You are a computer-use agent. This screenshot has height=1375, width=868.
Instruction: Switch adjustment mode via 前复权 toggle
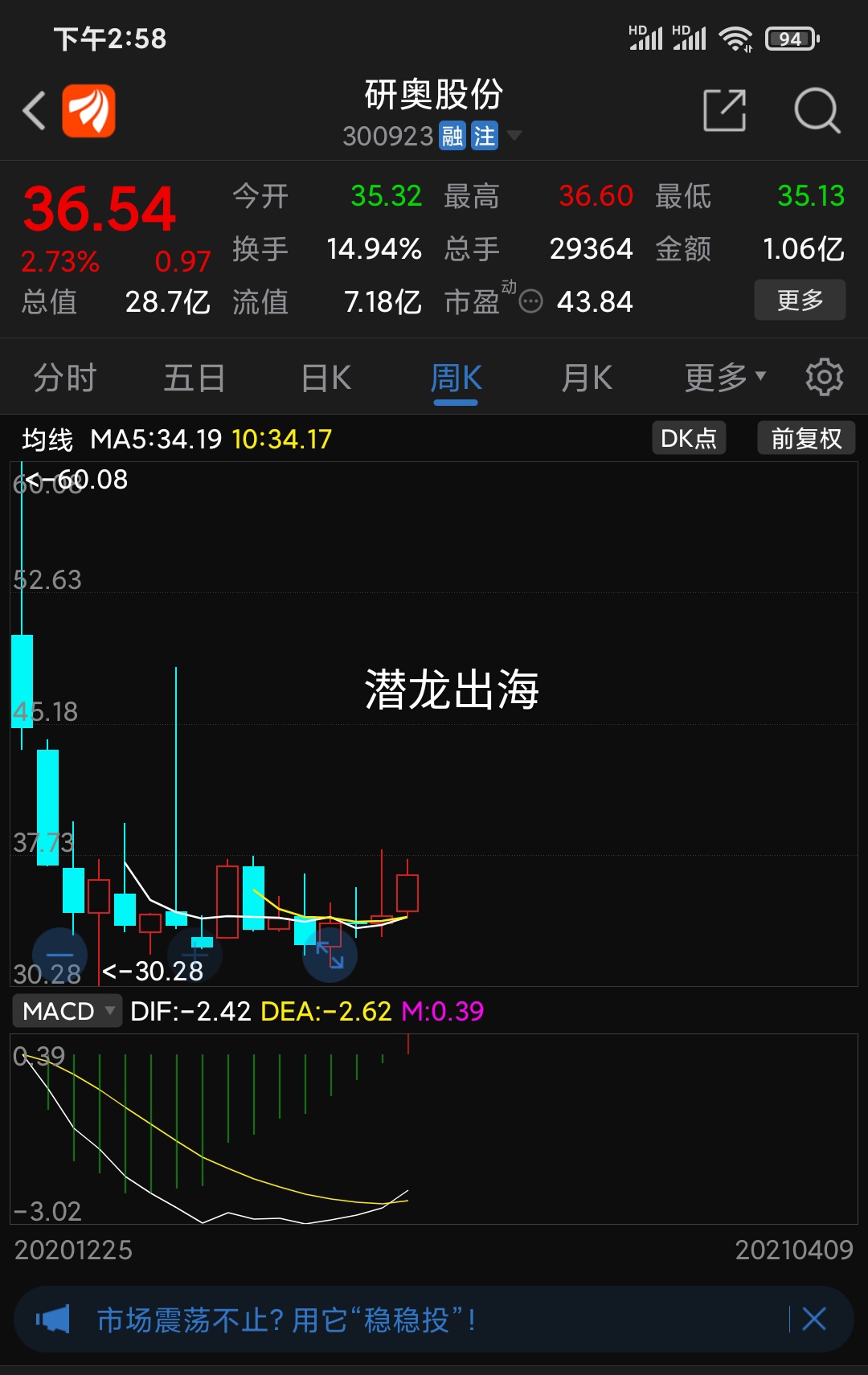806,438
